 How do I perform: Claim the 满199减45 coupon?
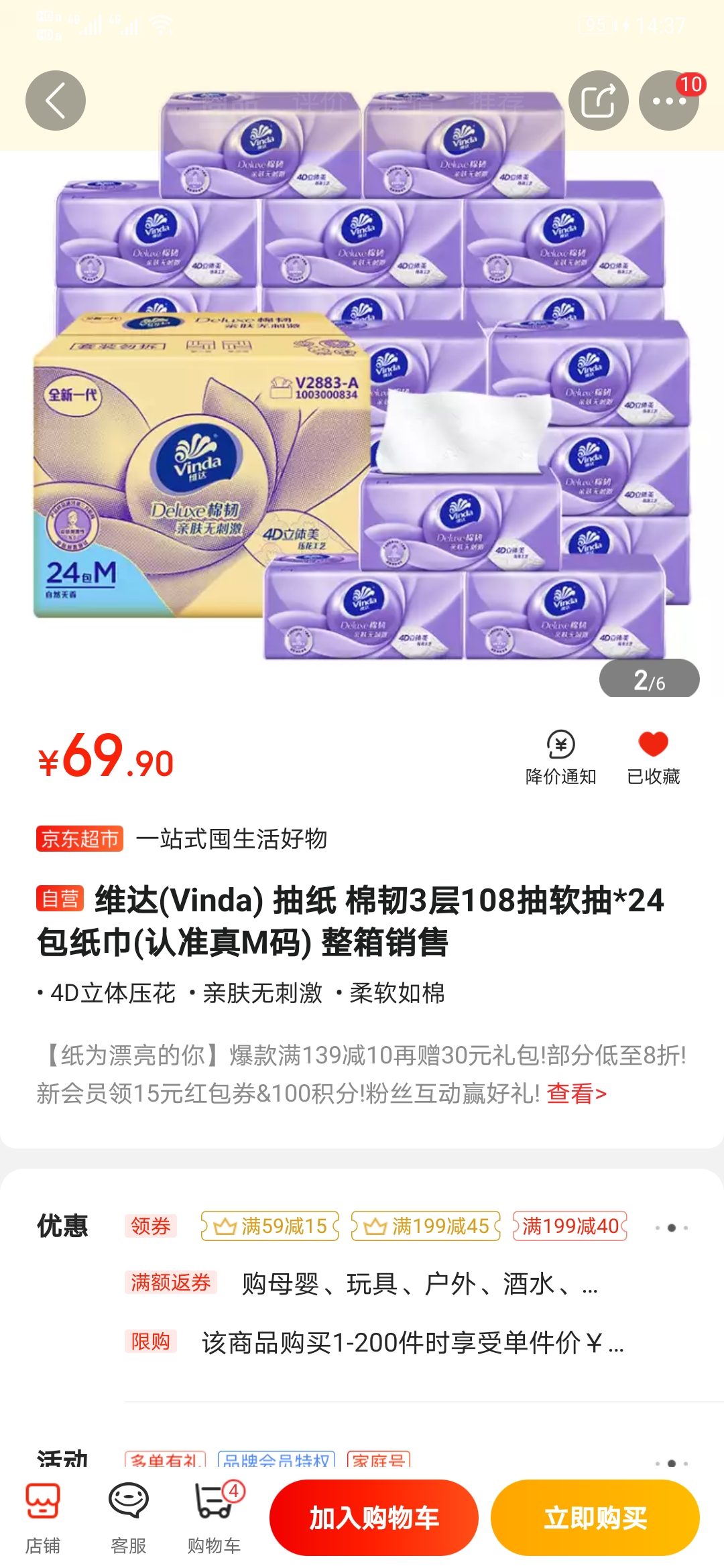pyautogui.click(x=426, y=1226)
